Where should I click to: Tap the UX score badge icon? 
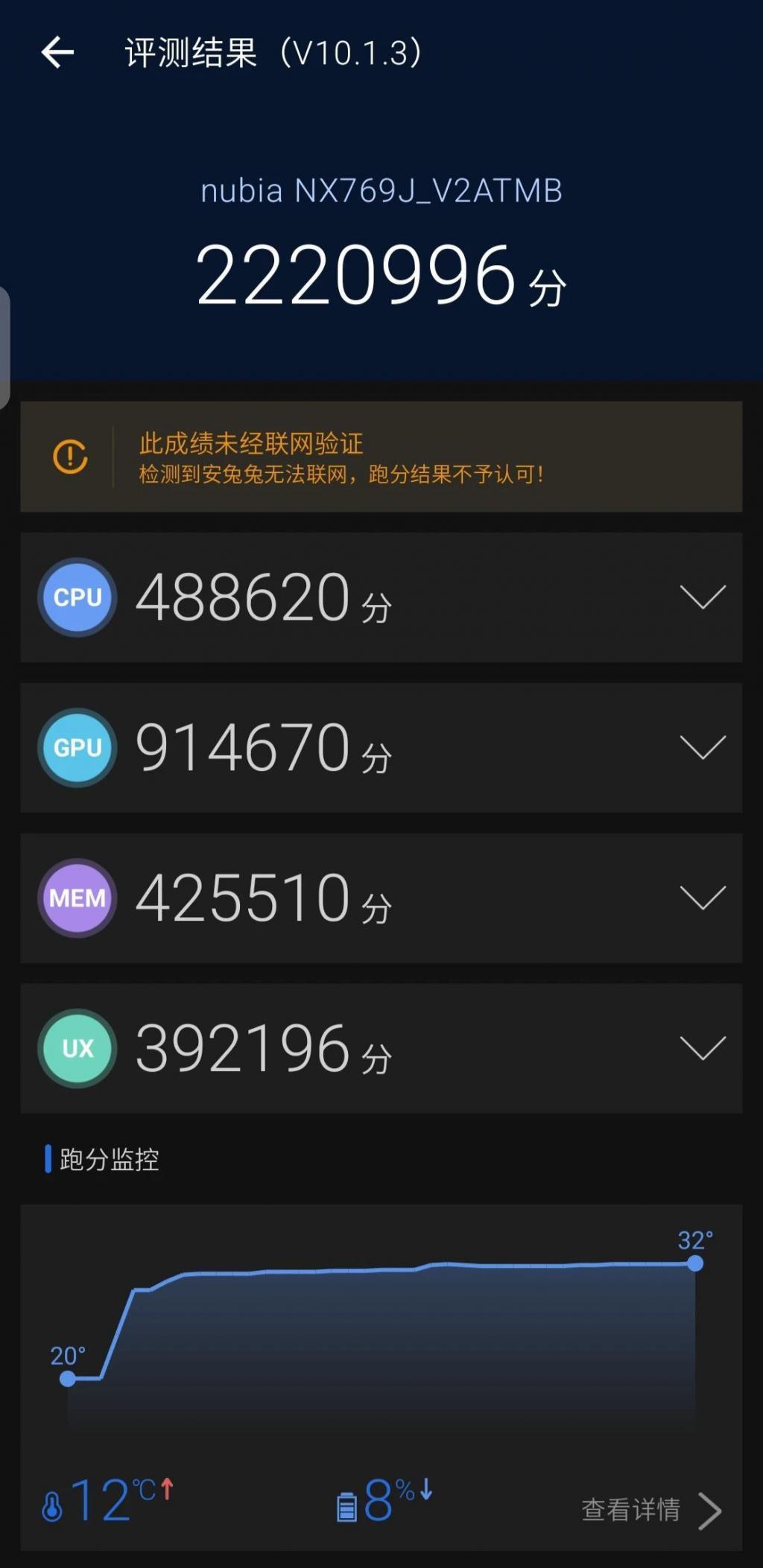pos(77,1050)
